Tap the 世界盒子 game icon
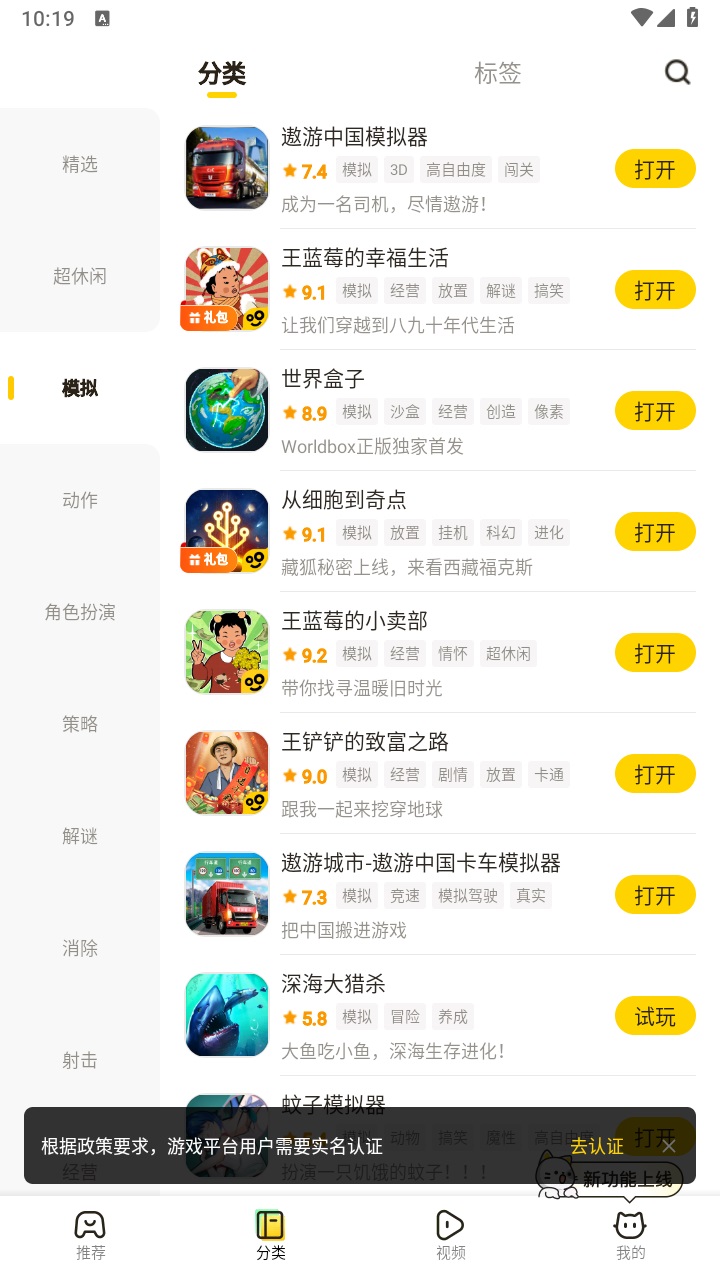Screen dimensions: 720x1280 point(226,410)
